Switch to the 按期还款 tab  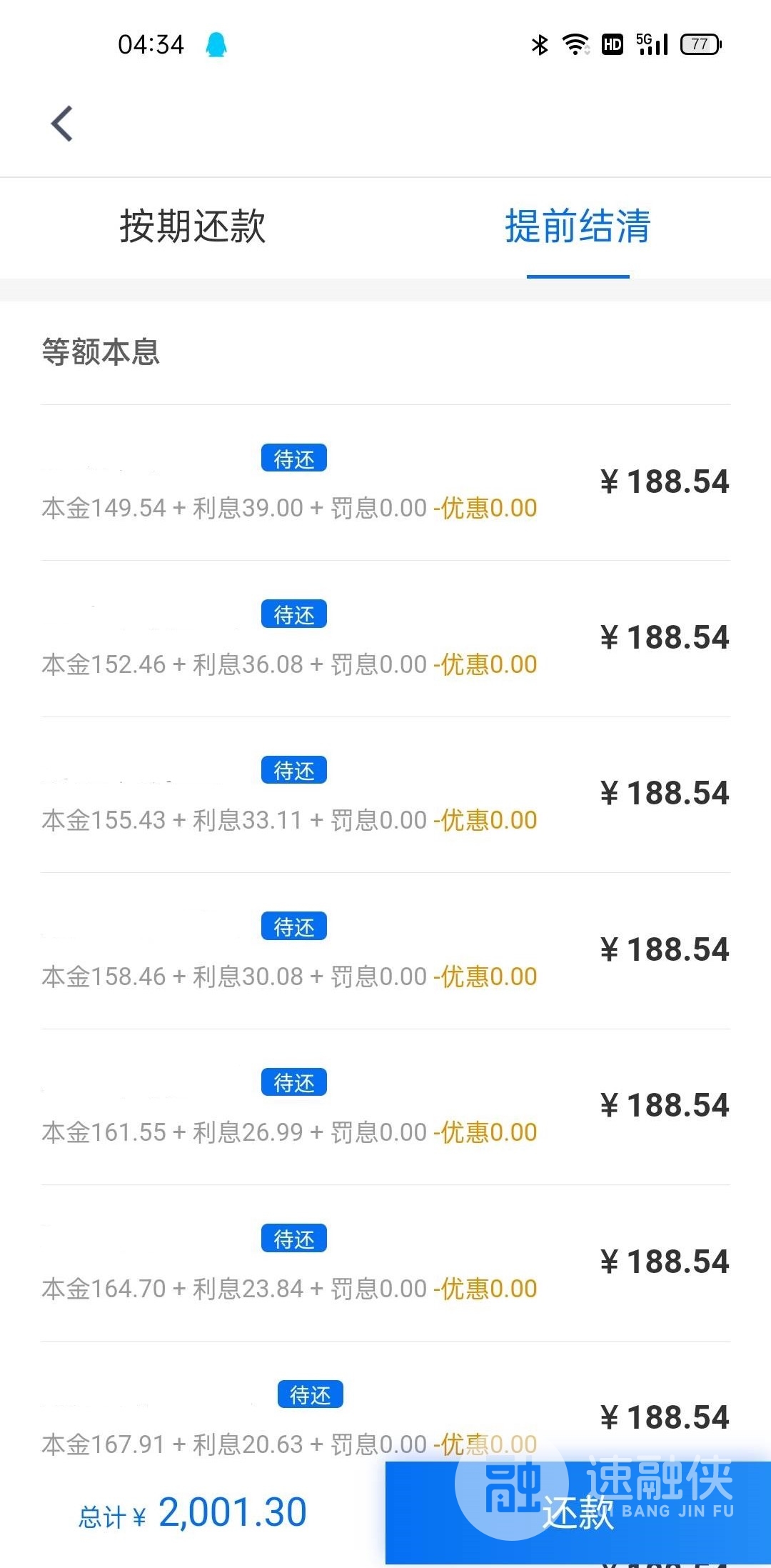(x=193, y=227)
